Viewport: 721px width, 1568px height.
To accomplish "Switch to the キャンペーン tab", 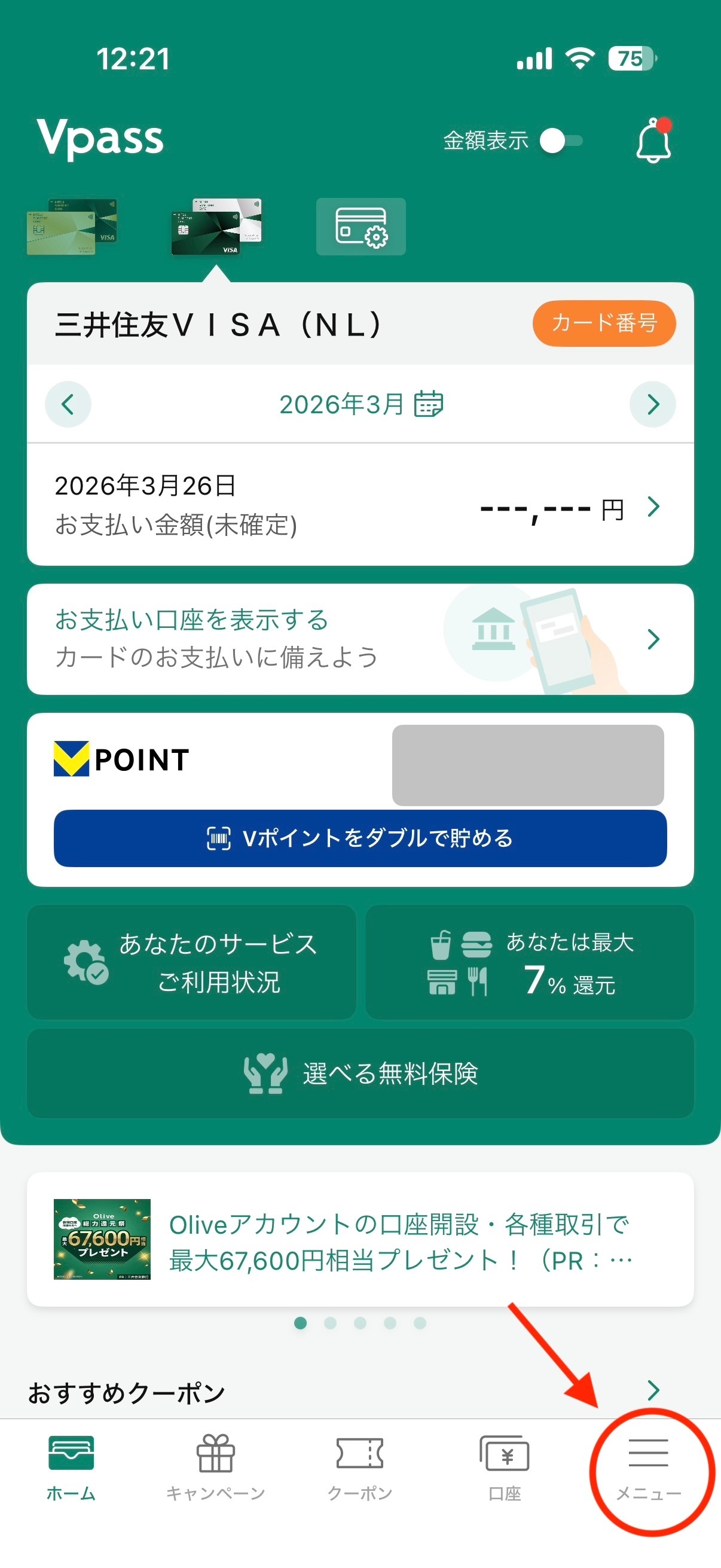I will 215,1454.
